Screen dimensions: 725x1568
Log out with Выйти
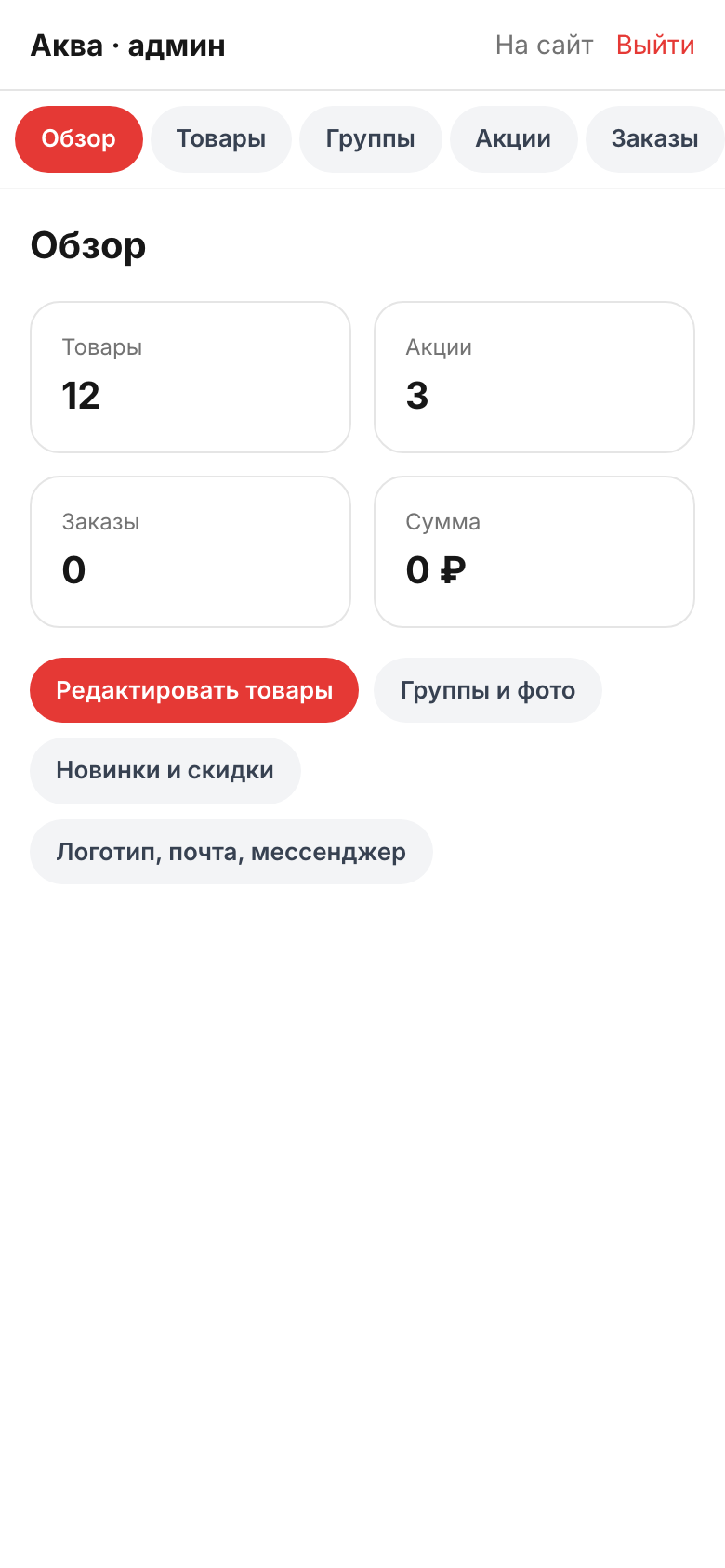point(655,45)
